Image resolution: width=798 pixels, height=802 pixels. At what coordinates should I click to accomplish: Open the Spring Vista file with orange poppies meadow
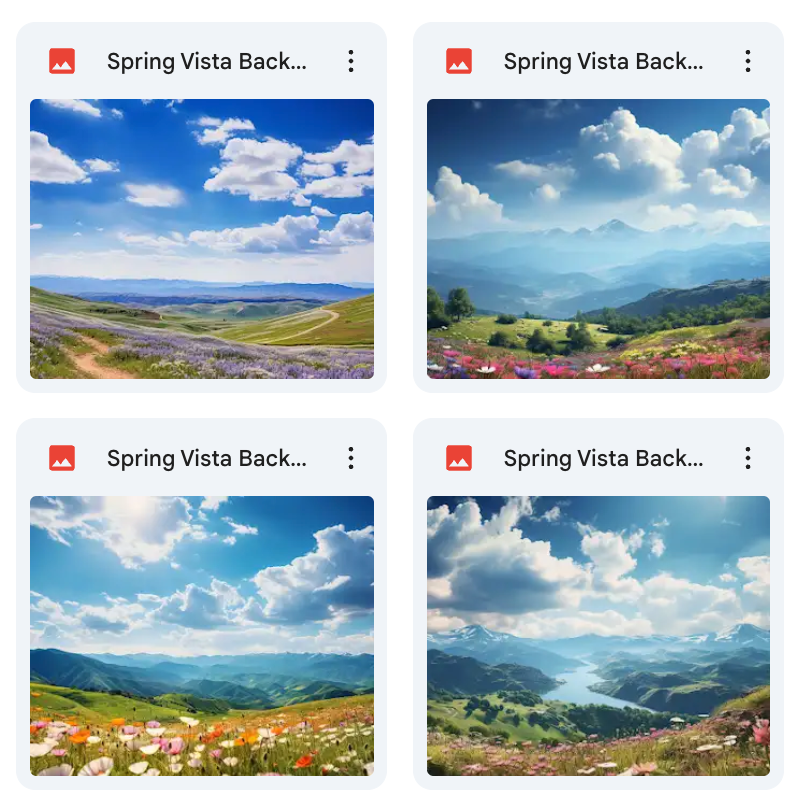pos(201,635)
